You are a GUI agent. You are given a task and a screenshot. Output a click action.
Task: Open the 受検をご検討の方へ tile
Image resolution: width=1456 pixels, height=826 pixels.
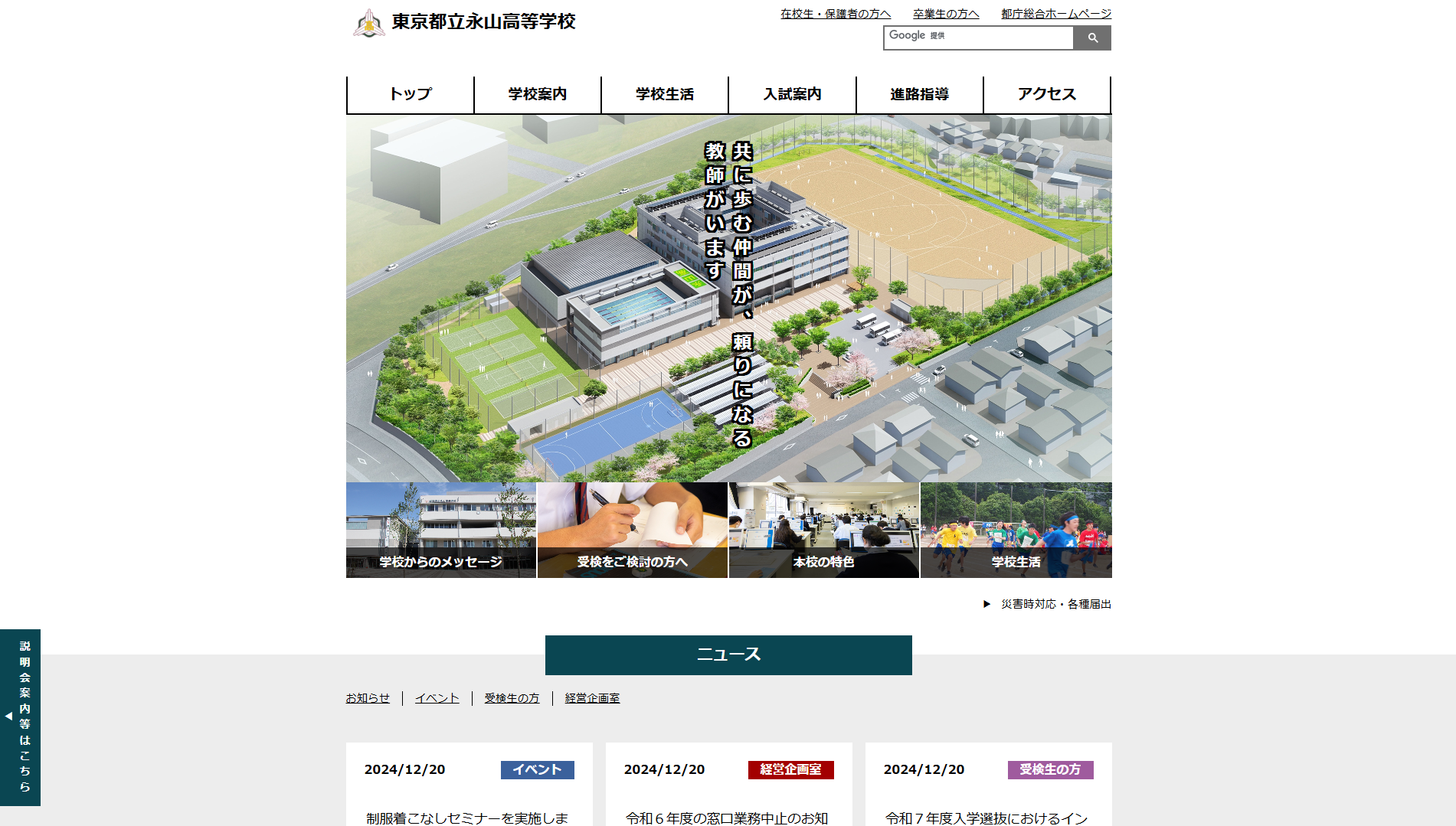(633, 530)
